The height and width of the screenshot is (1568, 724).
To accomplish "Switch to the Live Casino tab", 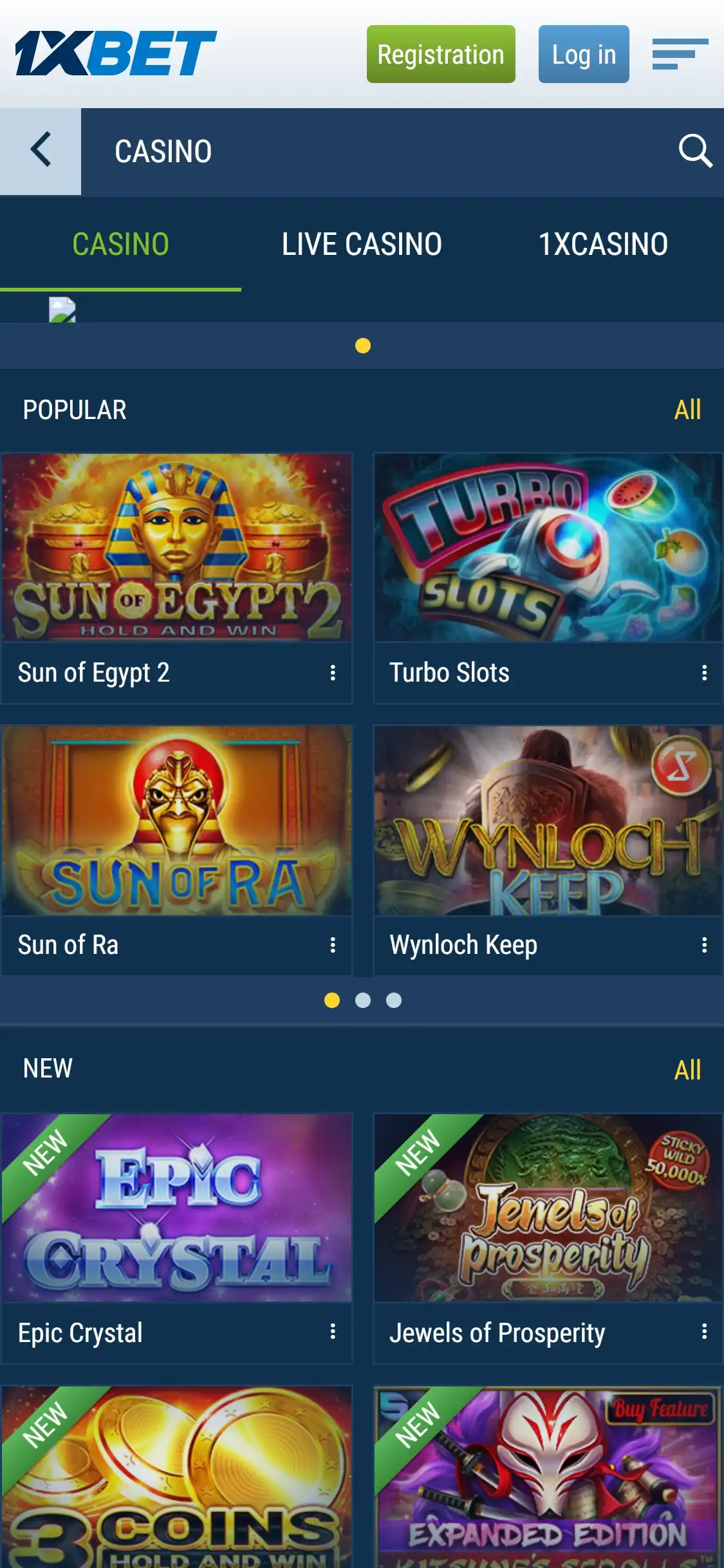I will 362,245.
